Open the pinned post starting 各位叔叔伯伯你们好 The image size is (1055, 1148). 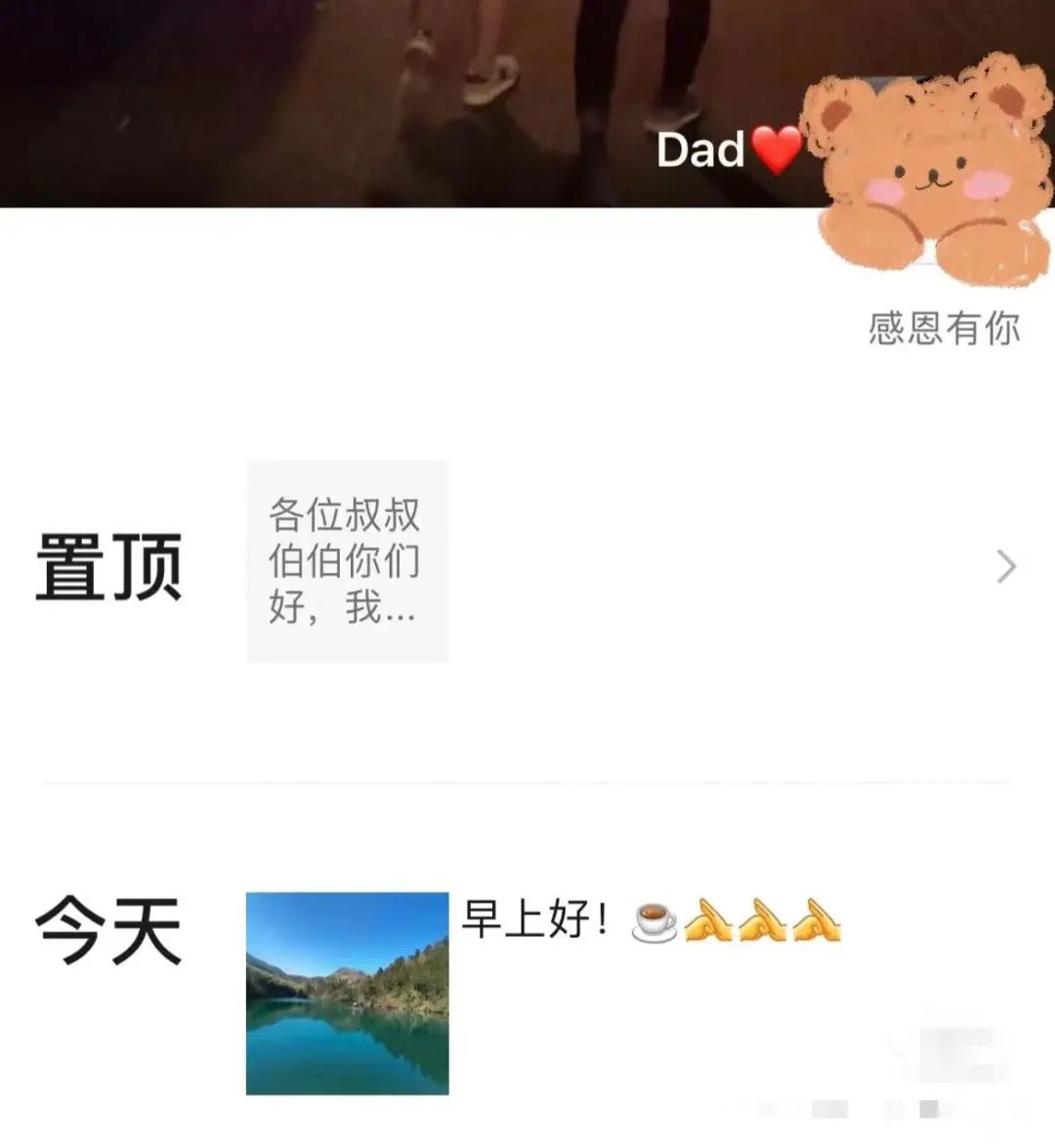click(x=347, y=561)
